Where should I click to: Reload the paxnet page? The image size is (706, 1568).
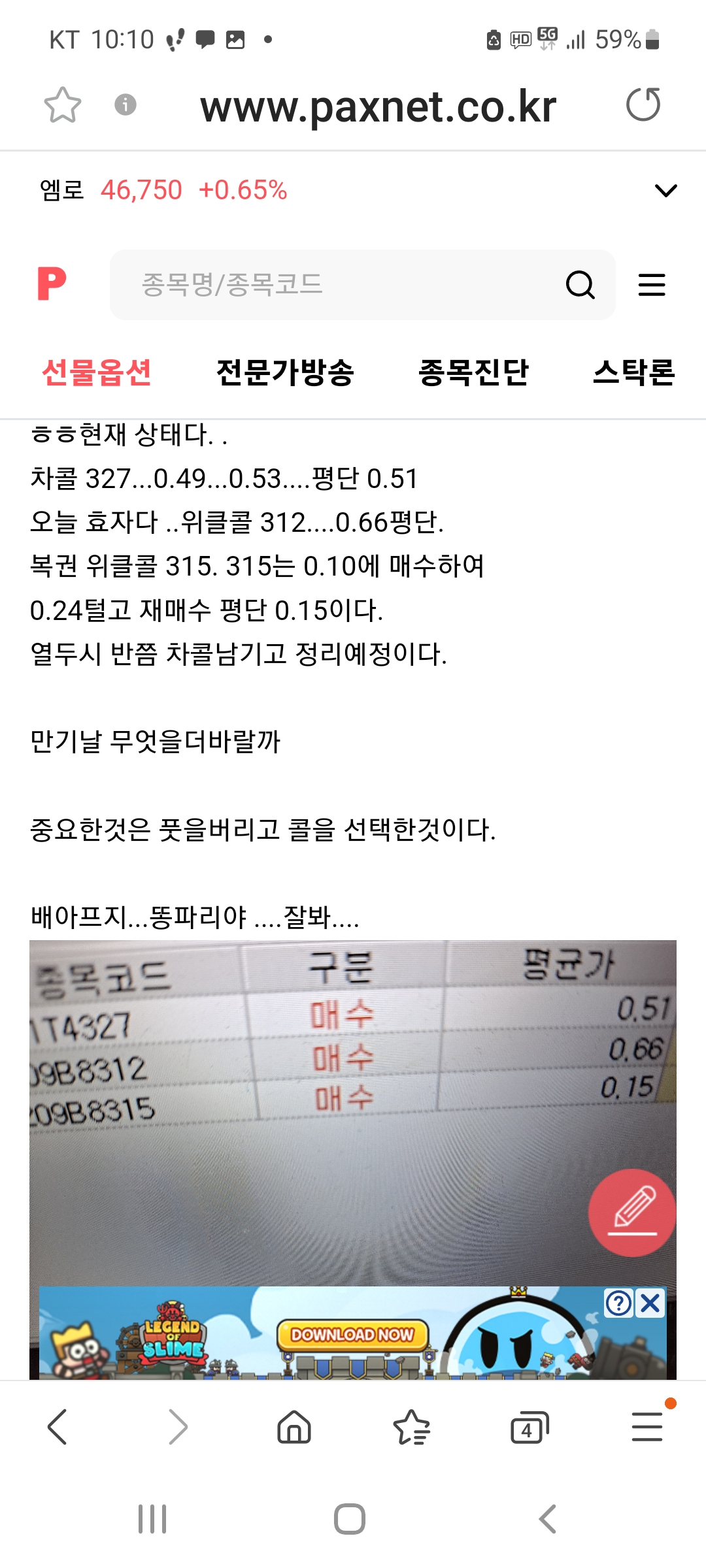click(643, 105)
